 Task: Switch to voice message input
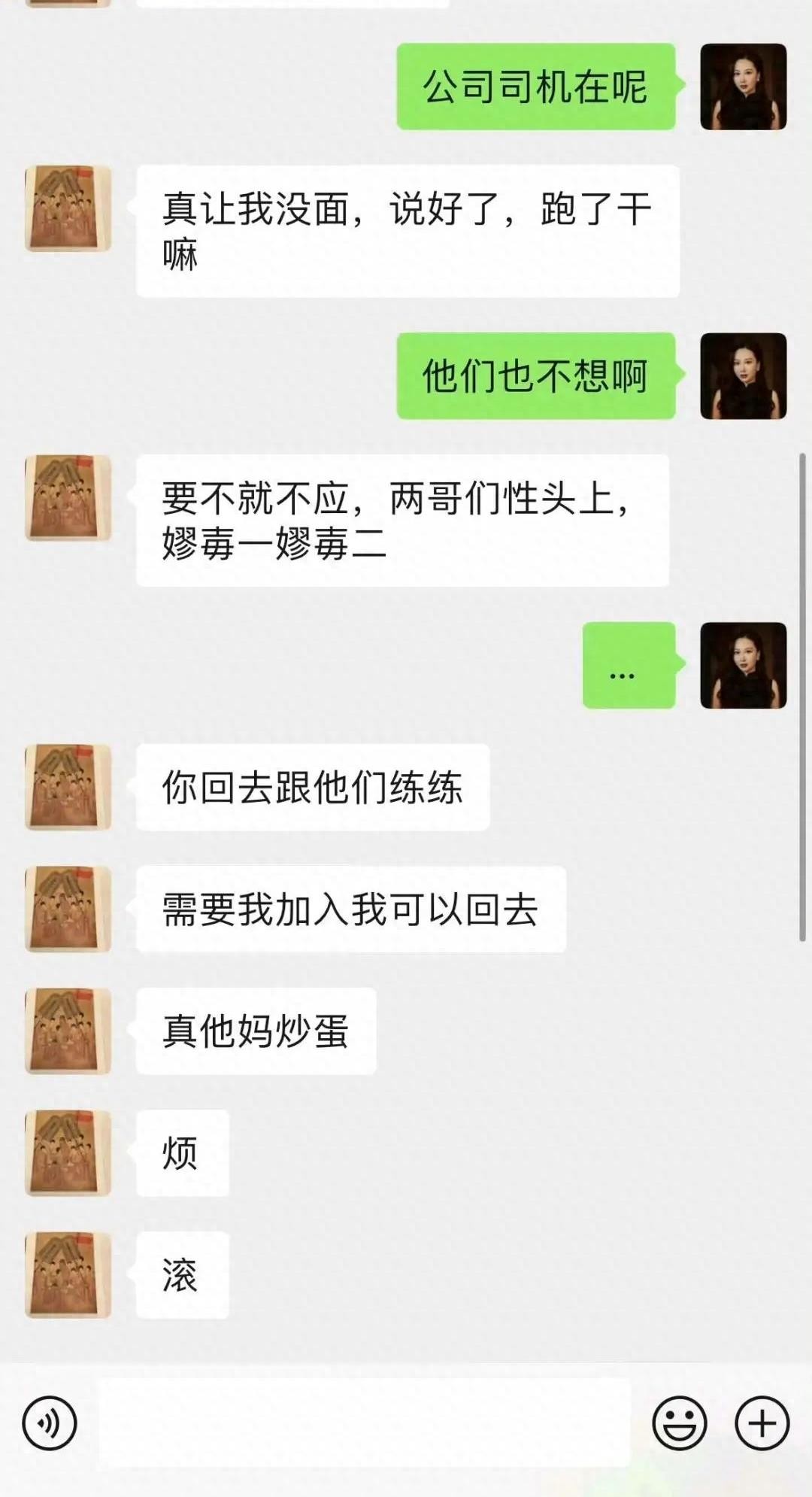[50, 1423]
